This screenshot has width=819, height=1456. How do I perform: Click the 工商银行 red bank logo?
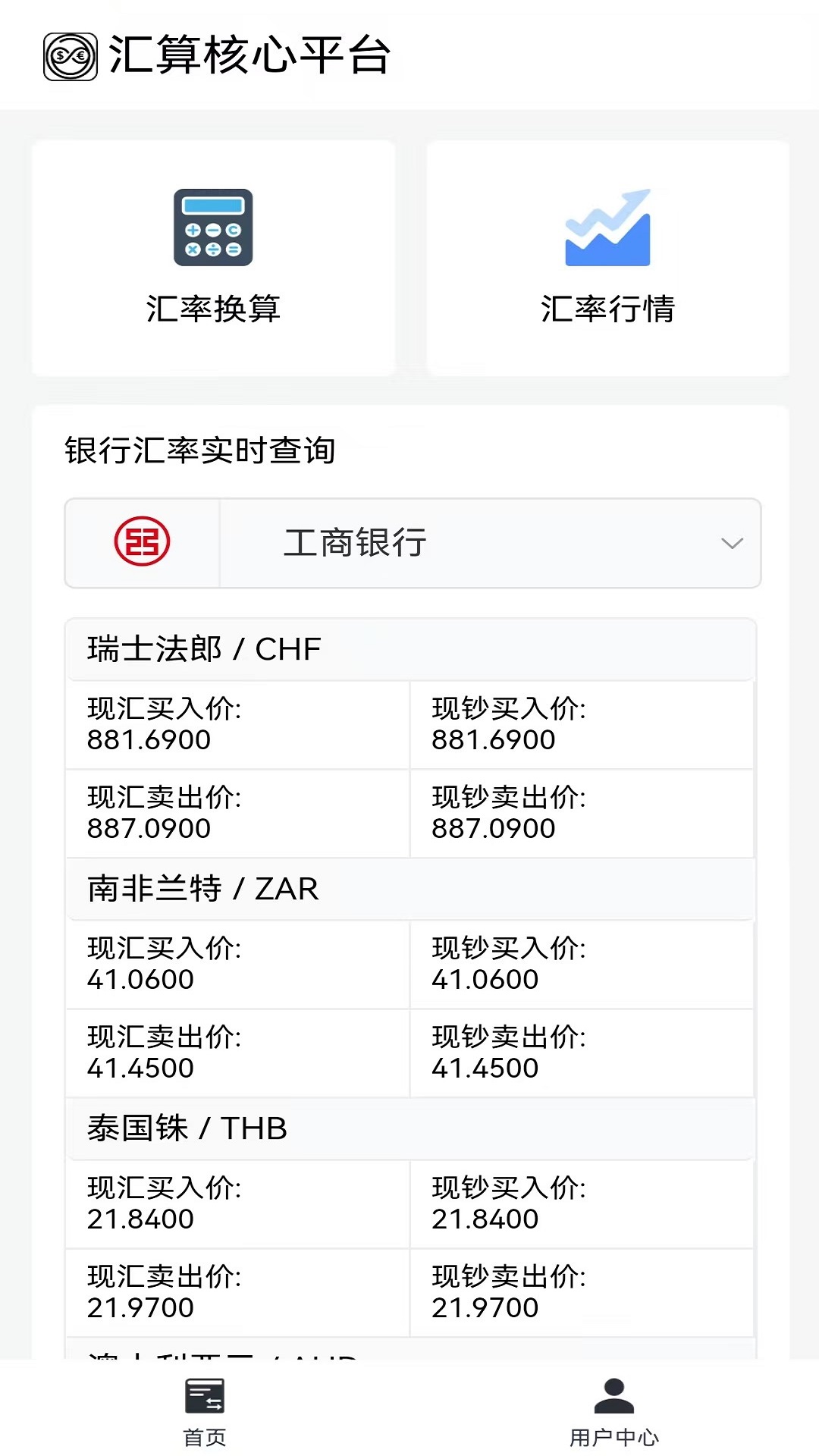pos(143,543)
